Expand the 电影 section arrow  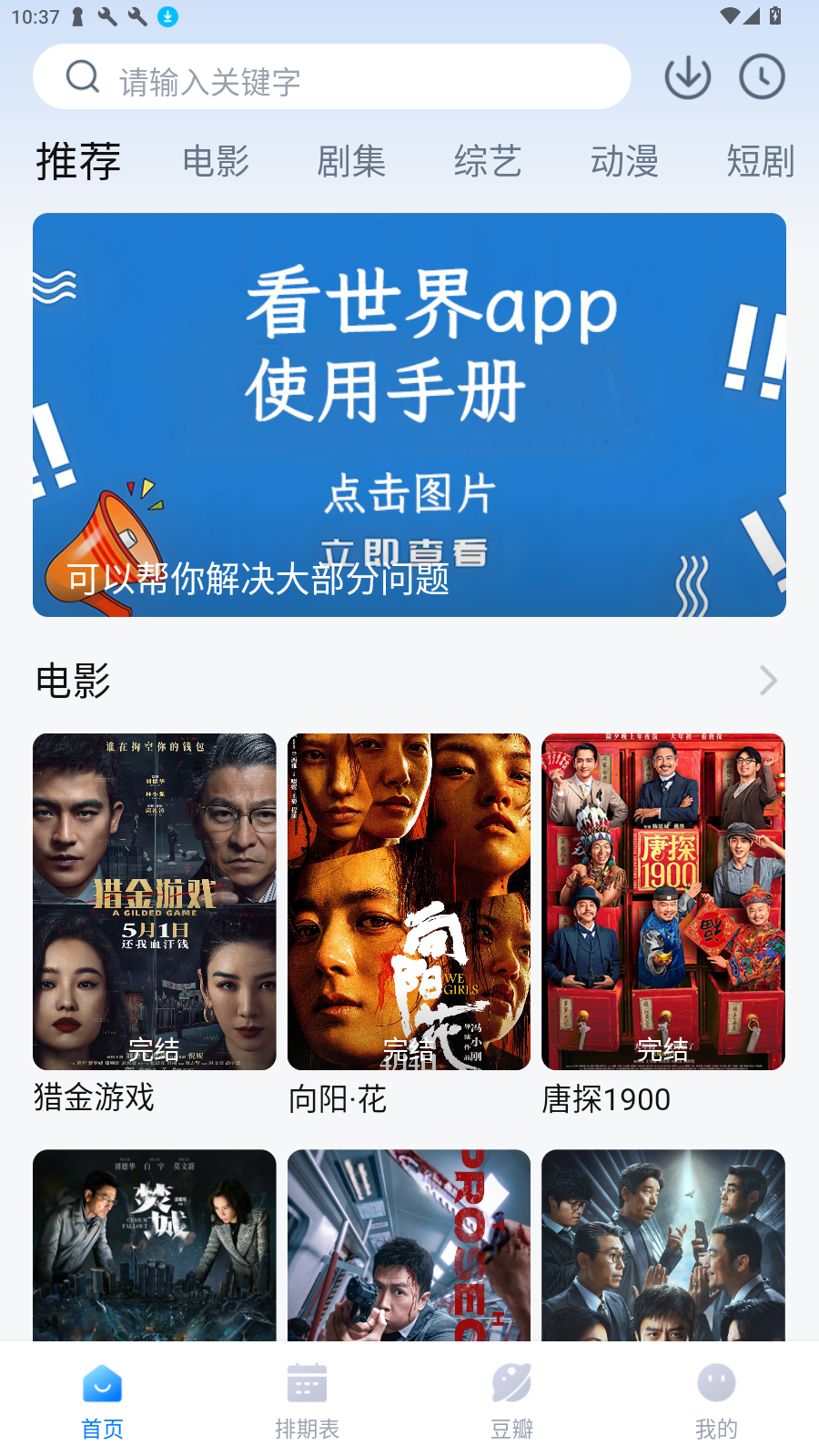pos(769,681)
